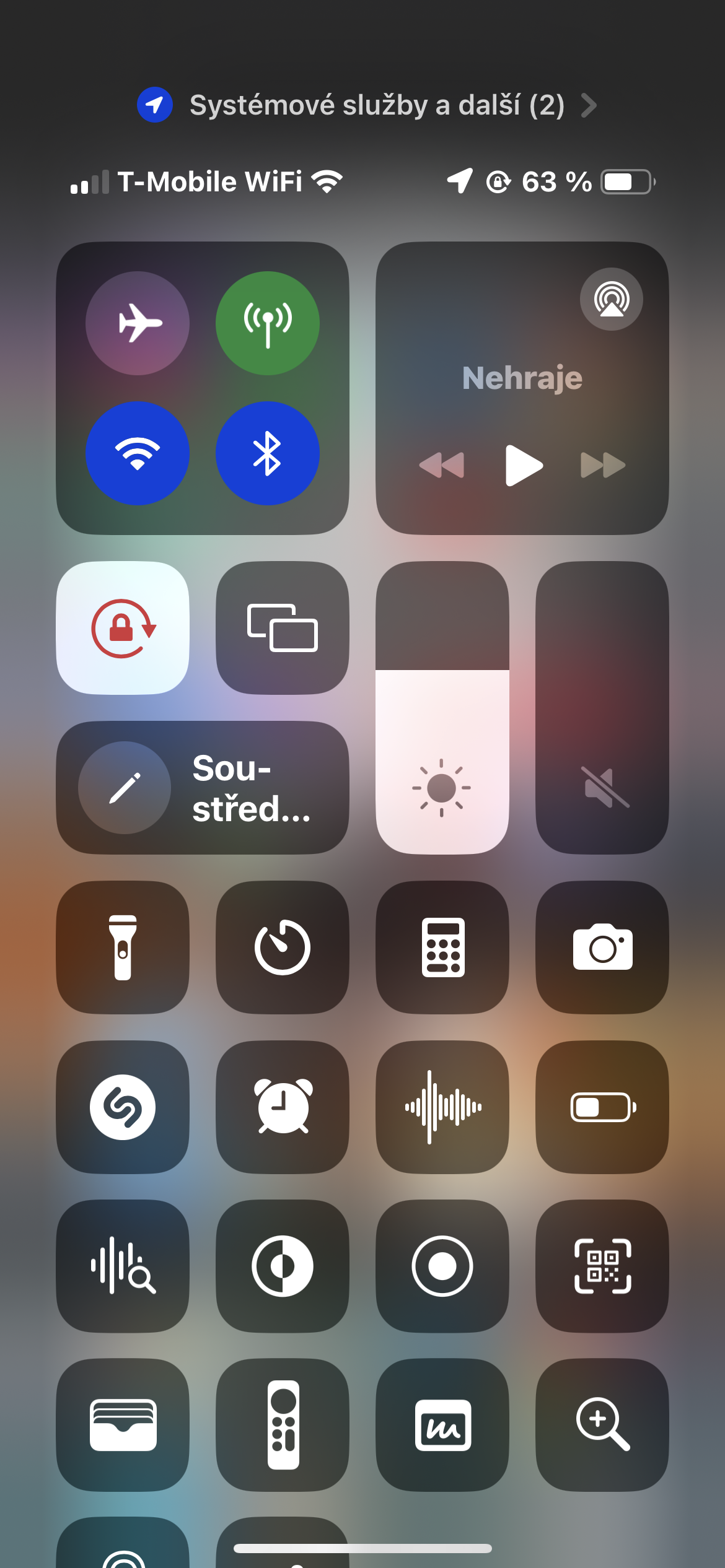Turn on Airplane Mode
Image resolution: width=725 pixels, height=1568 pixels.
click(x=138, y=323)
